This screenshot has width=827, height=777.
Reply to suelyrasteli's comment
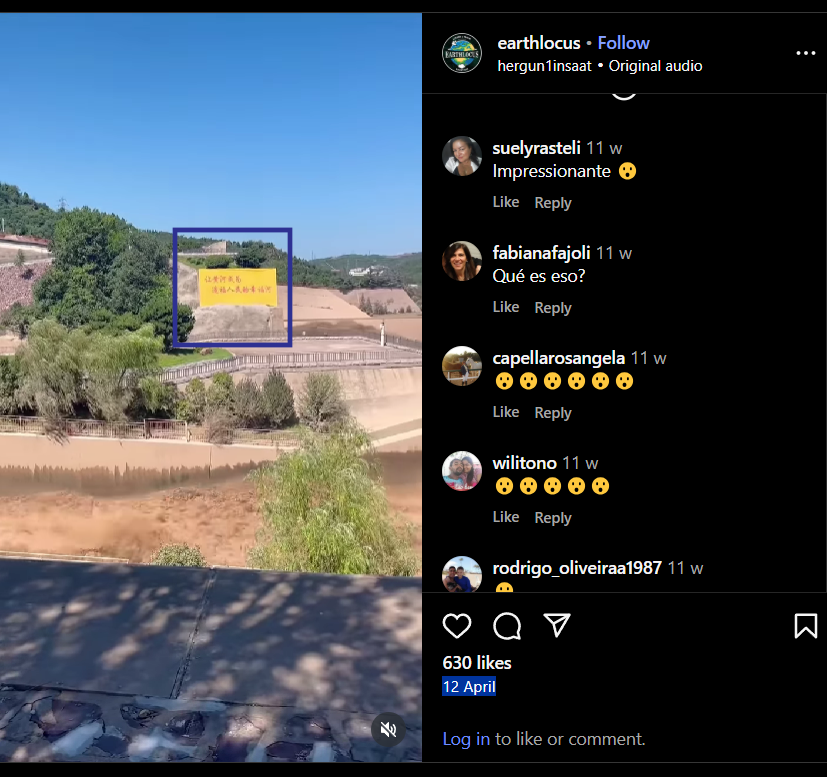pos(552,202)
